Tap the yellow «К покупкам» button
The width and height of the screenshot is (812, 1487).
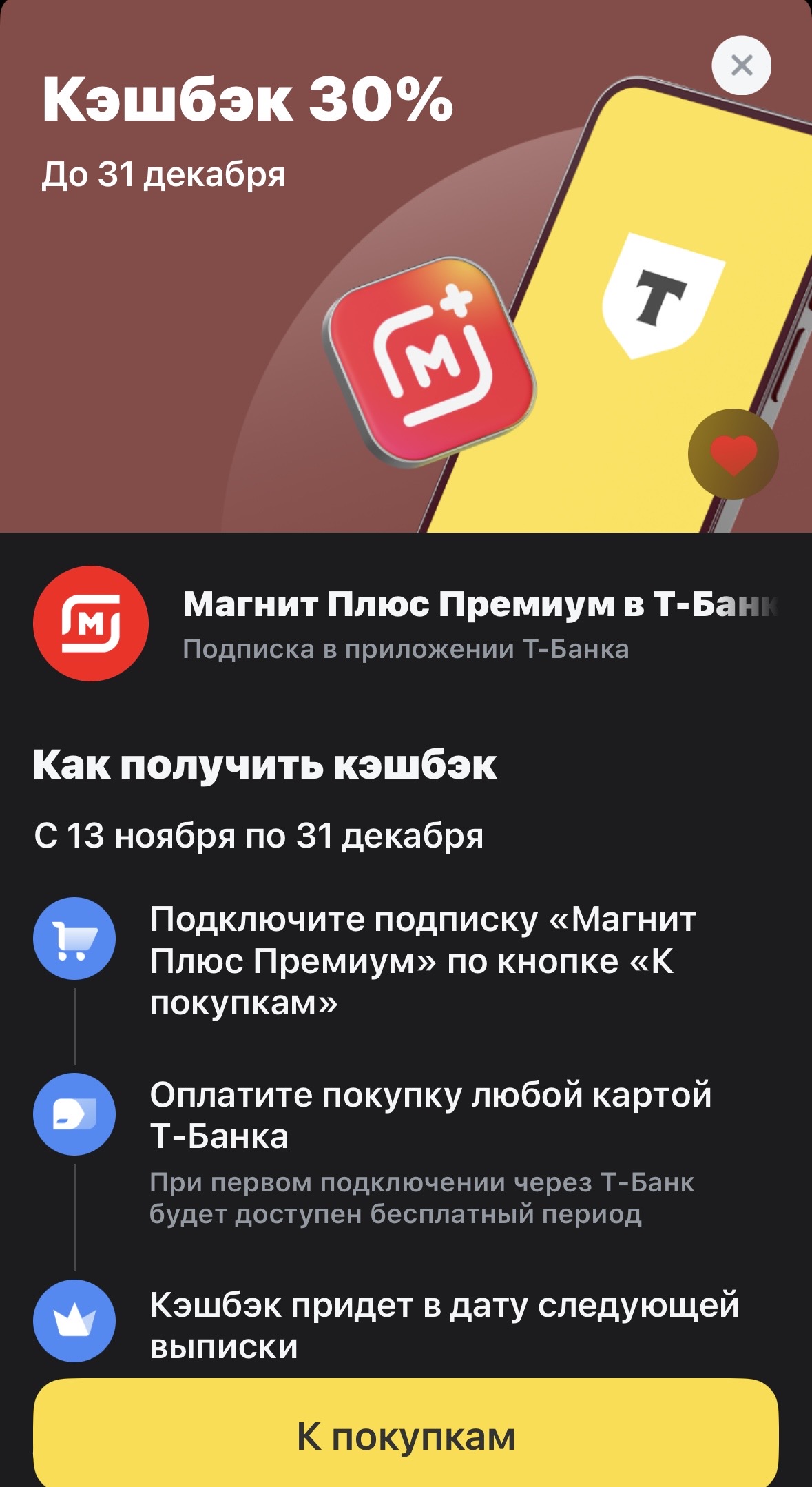pyautogui.click(x=406, y=1436)
